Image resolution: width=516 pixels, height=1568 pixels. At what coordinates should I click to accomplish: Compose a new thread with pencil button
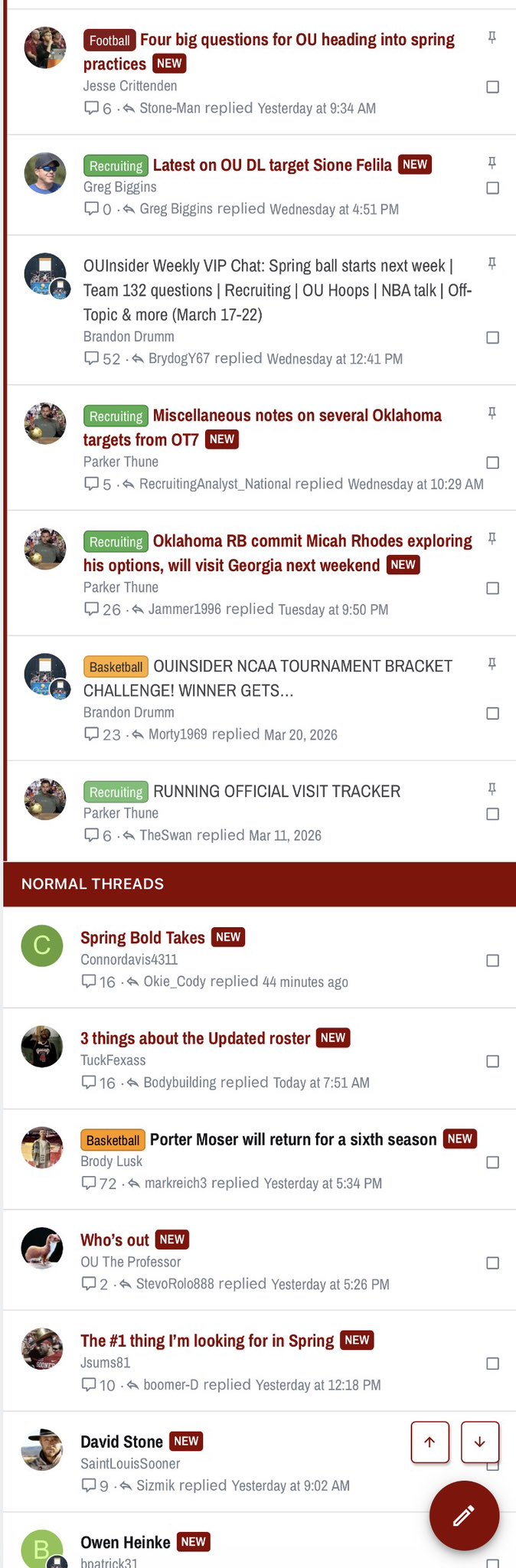click(x=464, y=1515)
